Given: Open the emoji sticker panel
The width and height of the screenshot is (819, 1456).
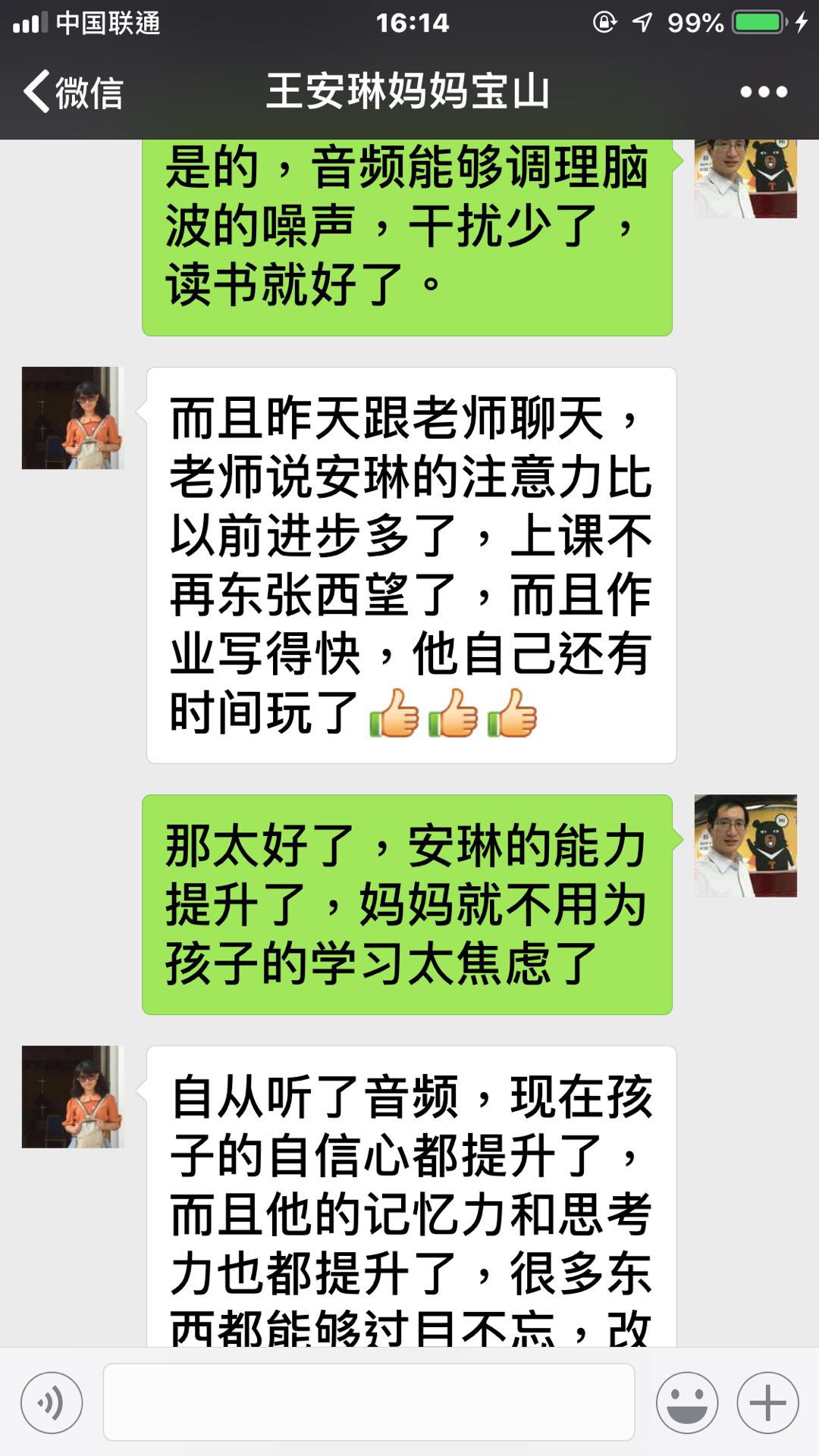Looking at the screenshot, I should coord(687,1402).
